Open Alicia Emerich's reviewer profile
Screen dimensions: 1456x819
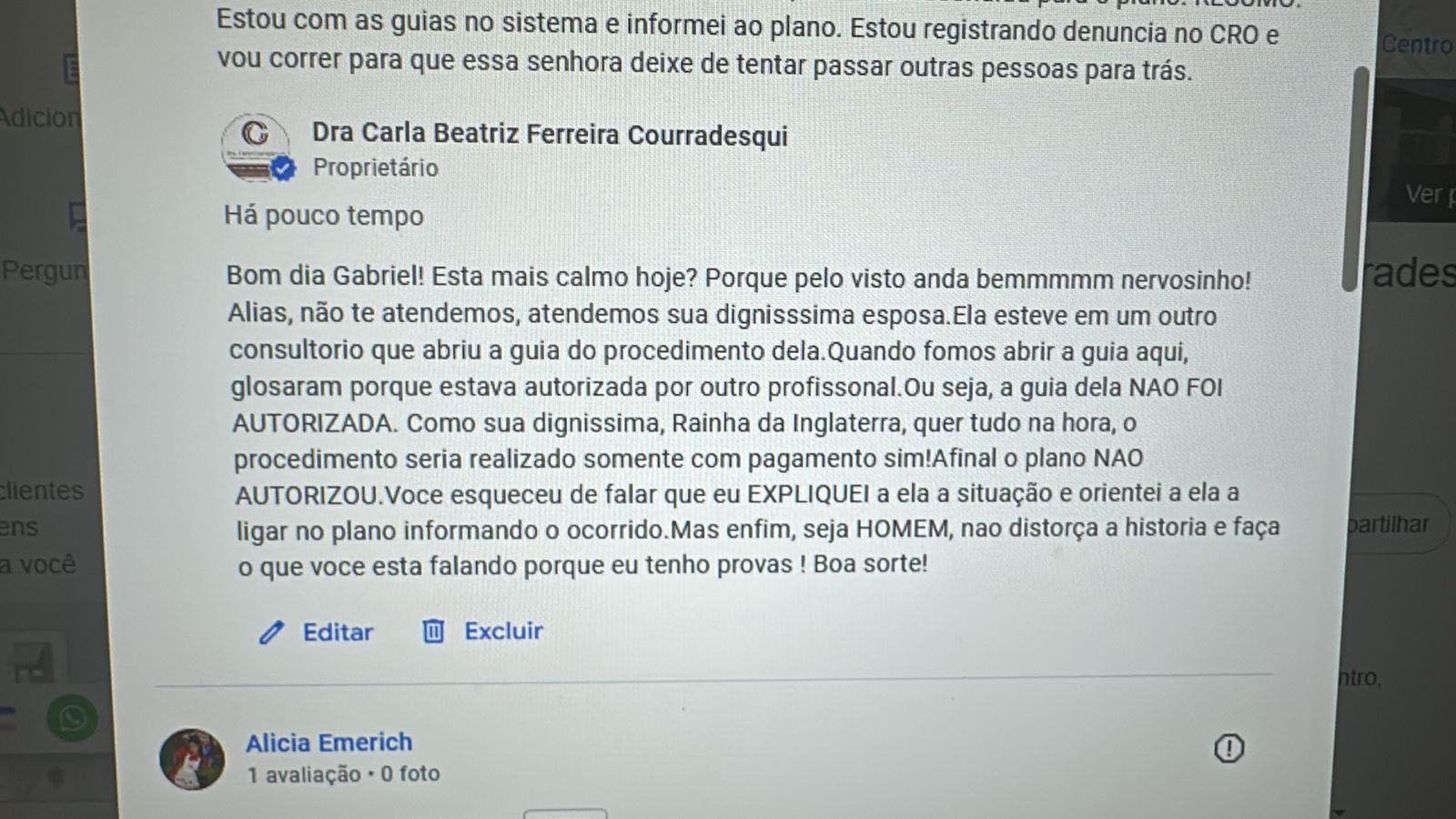coord(329,743)
